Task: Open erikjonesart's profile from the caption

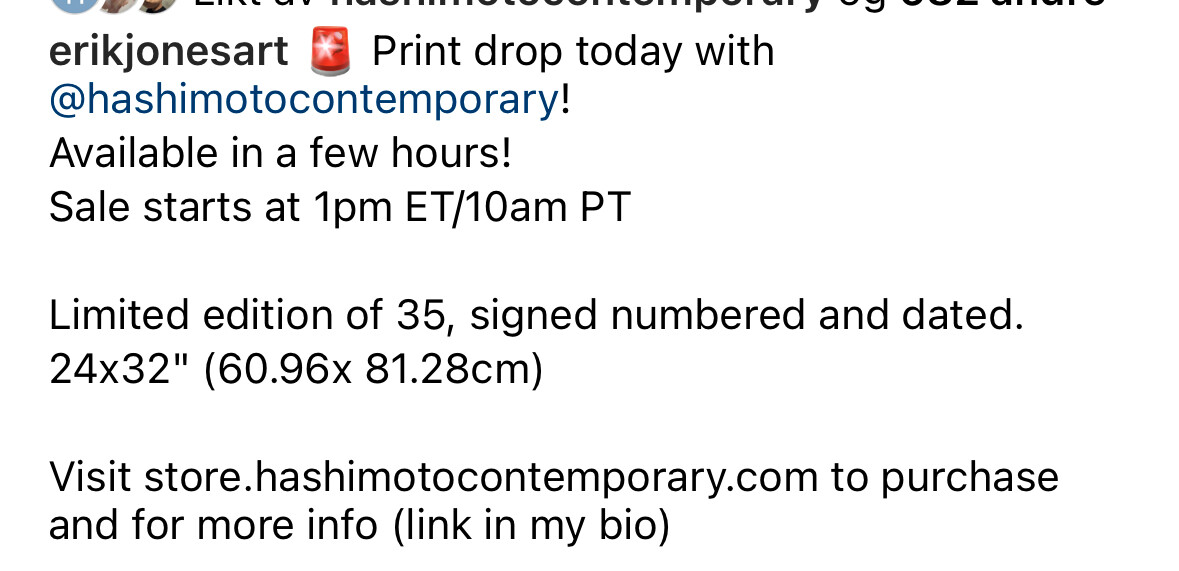Action: pyautogui.click(x=168, y=51)
